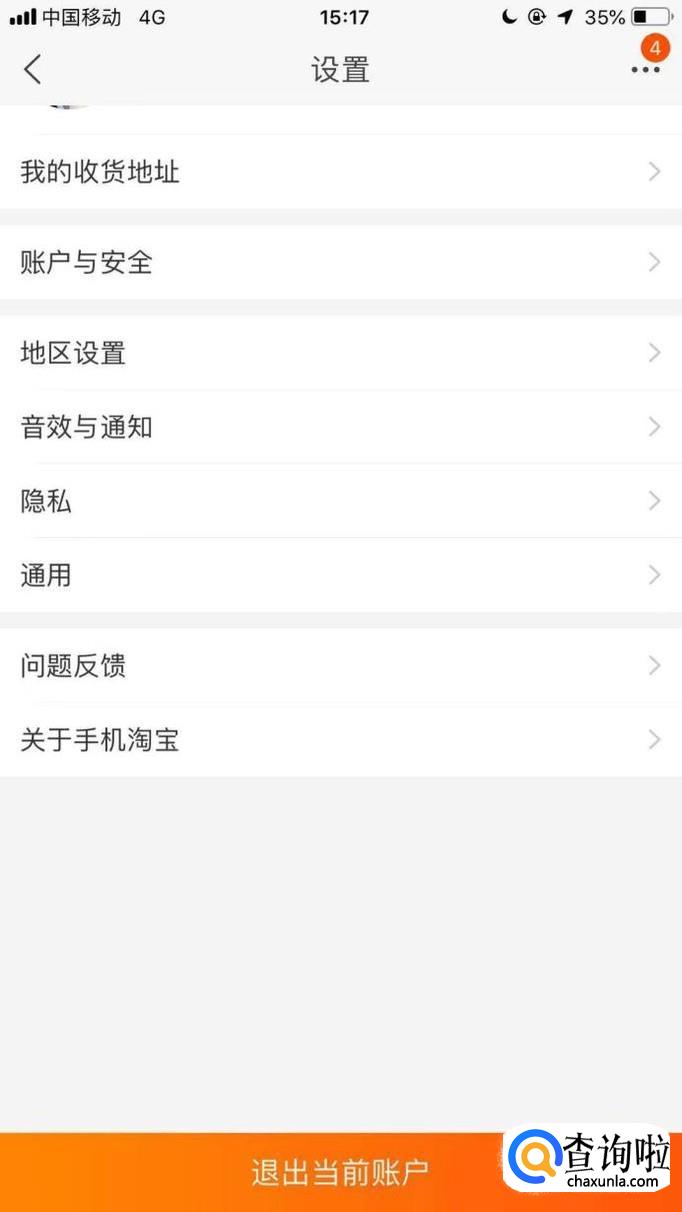Open 问题反馈 feedback page
682x1212 pixels.
[340, 665]
